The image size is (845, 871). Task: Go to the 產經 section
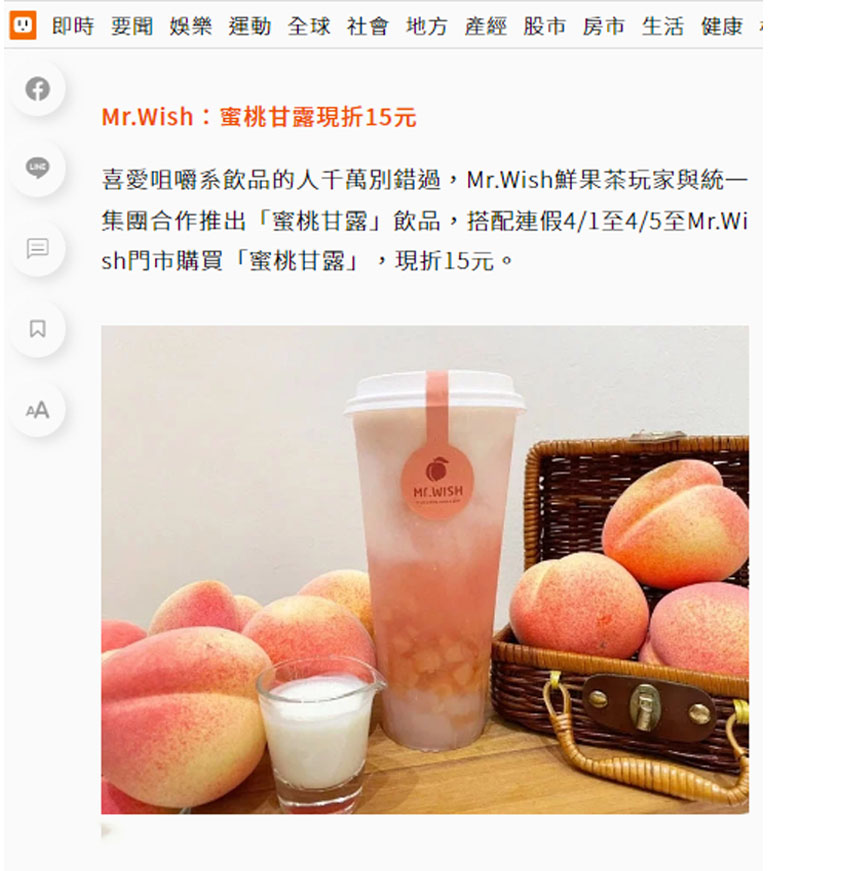point(485,27)
